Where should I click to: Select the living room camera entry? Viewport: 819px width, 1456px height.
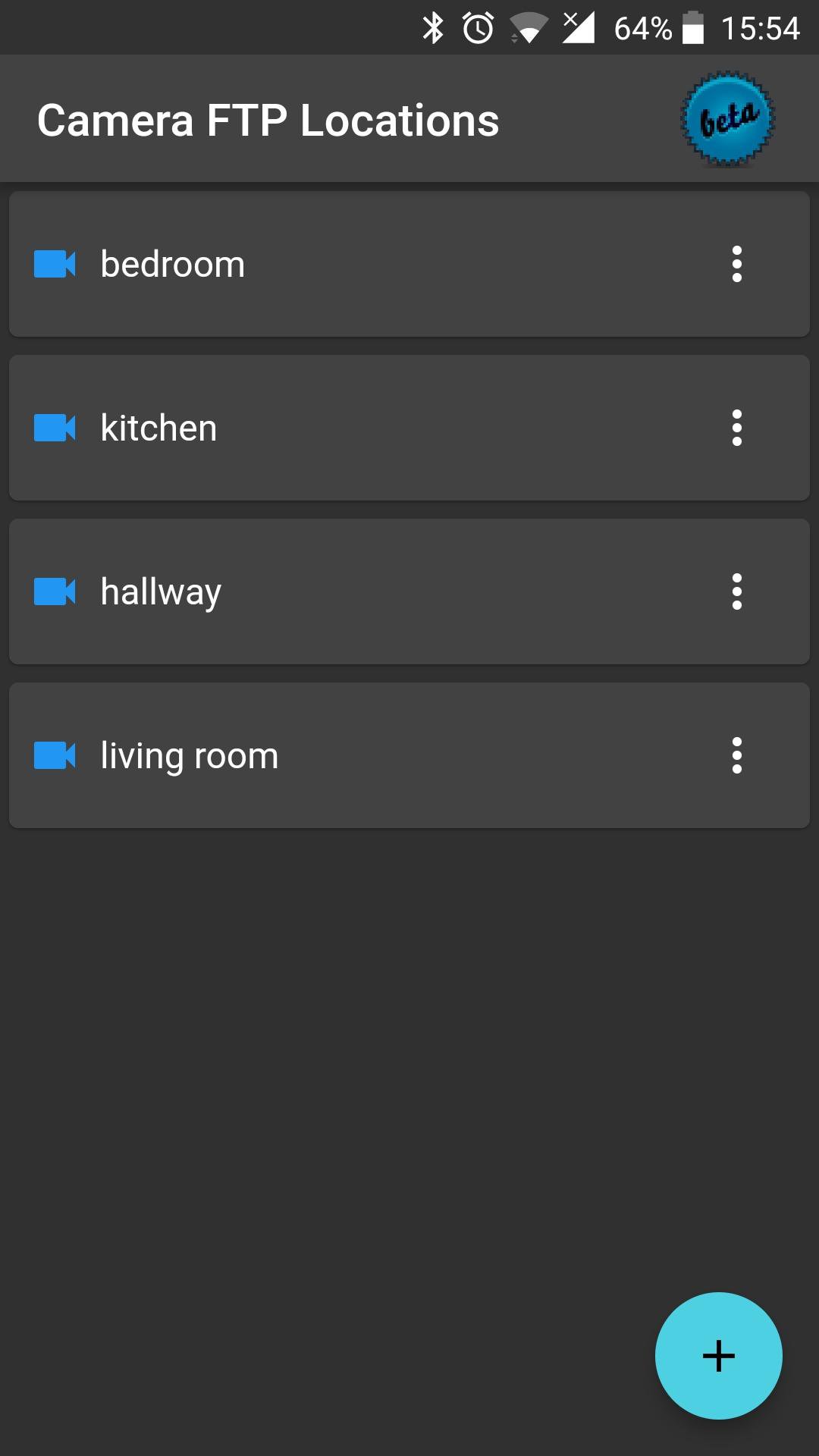[341, 755]
